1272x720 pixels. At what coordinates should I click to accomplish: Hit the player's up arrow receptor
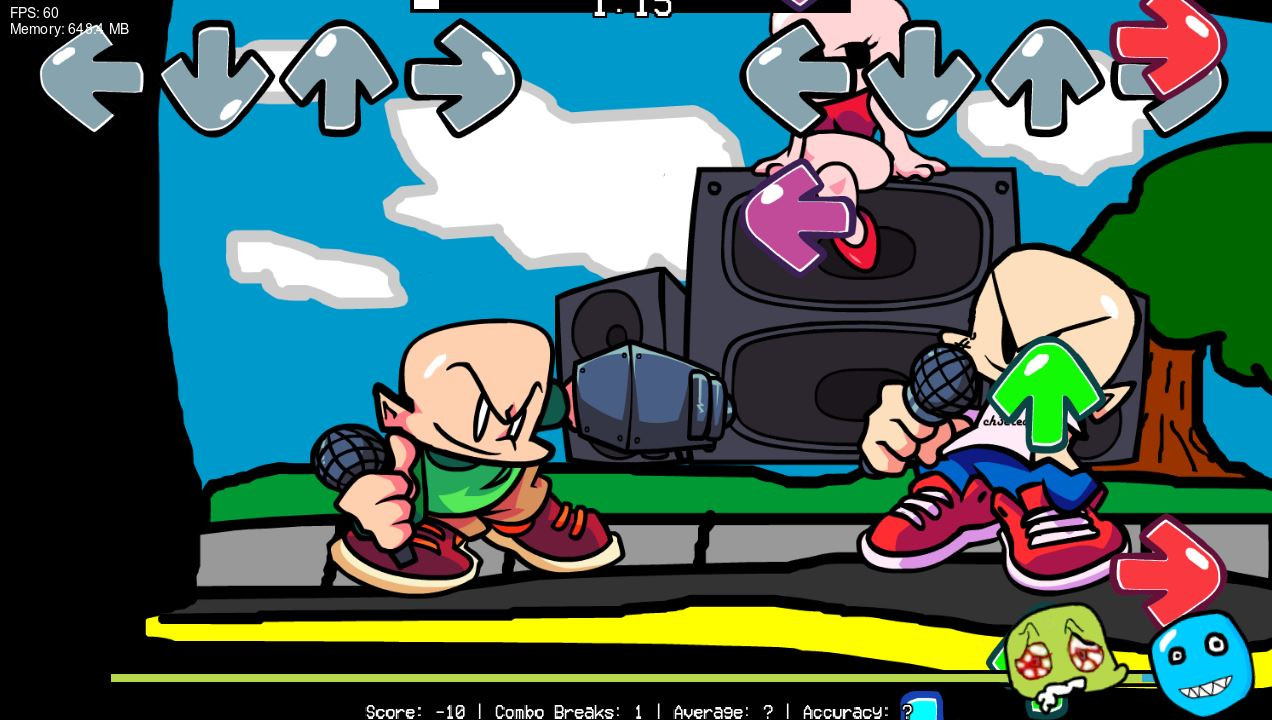tap(1043, 77)
